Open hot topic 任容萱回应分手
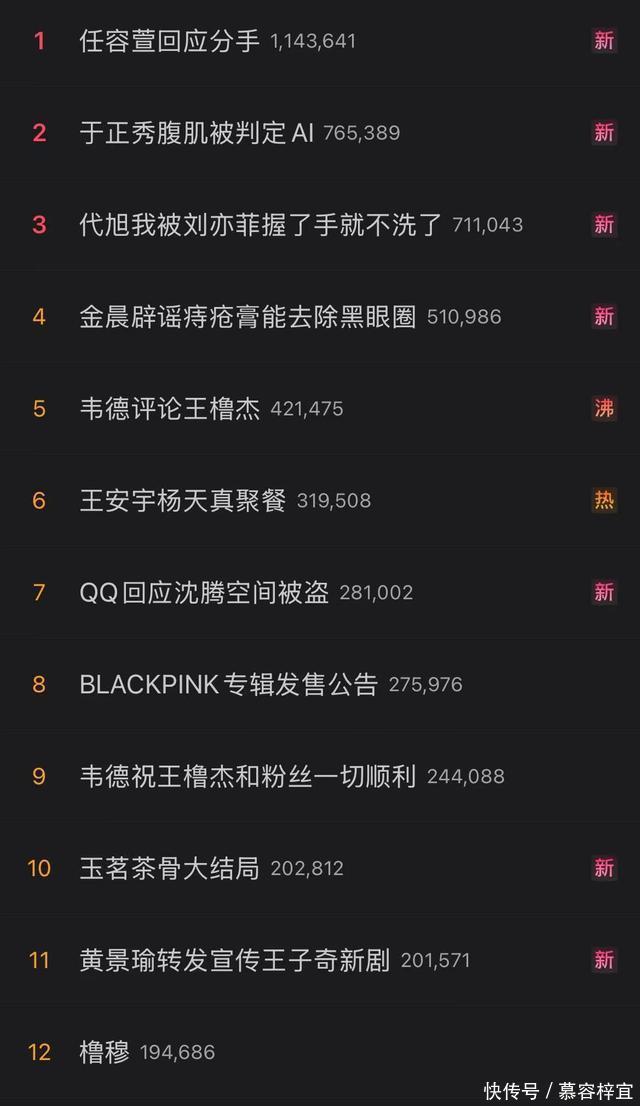The width and height of the screenshot is (640, 1106). pos(169,41)
